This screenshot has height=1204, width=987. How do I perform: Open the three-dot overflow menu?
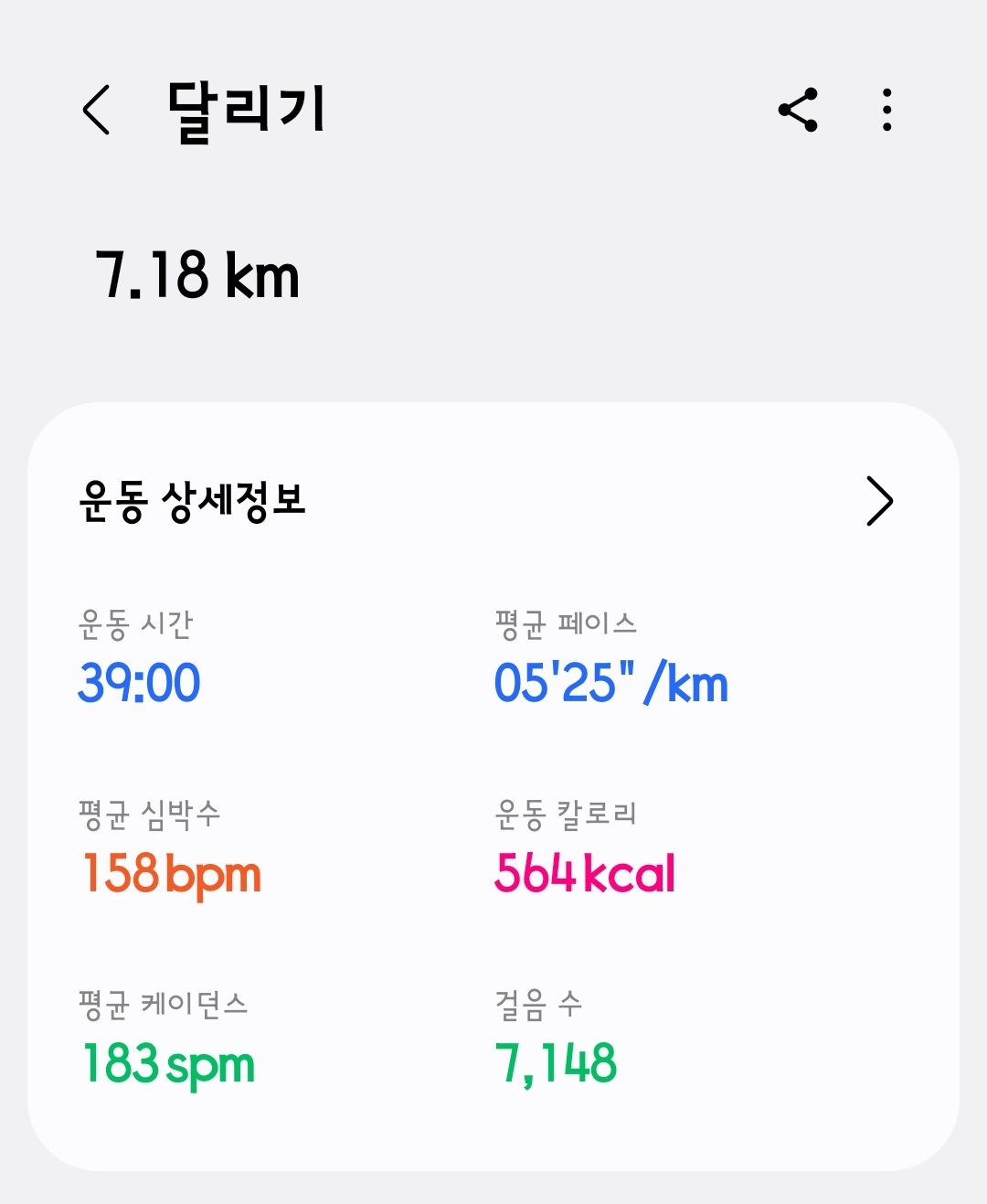pos(886,111)
